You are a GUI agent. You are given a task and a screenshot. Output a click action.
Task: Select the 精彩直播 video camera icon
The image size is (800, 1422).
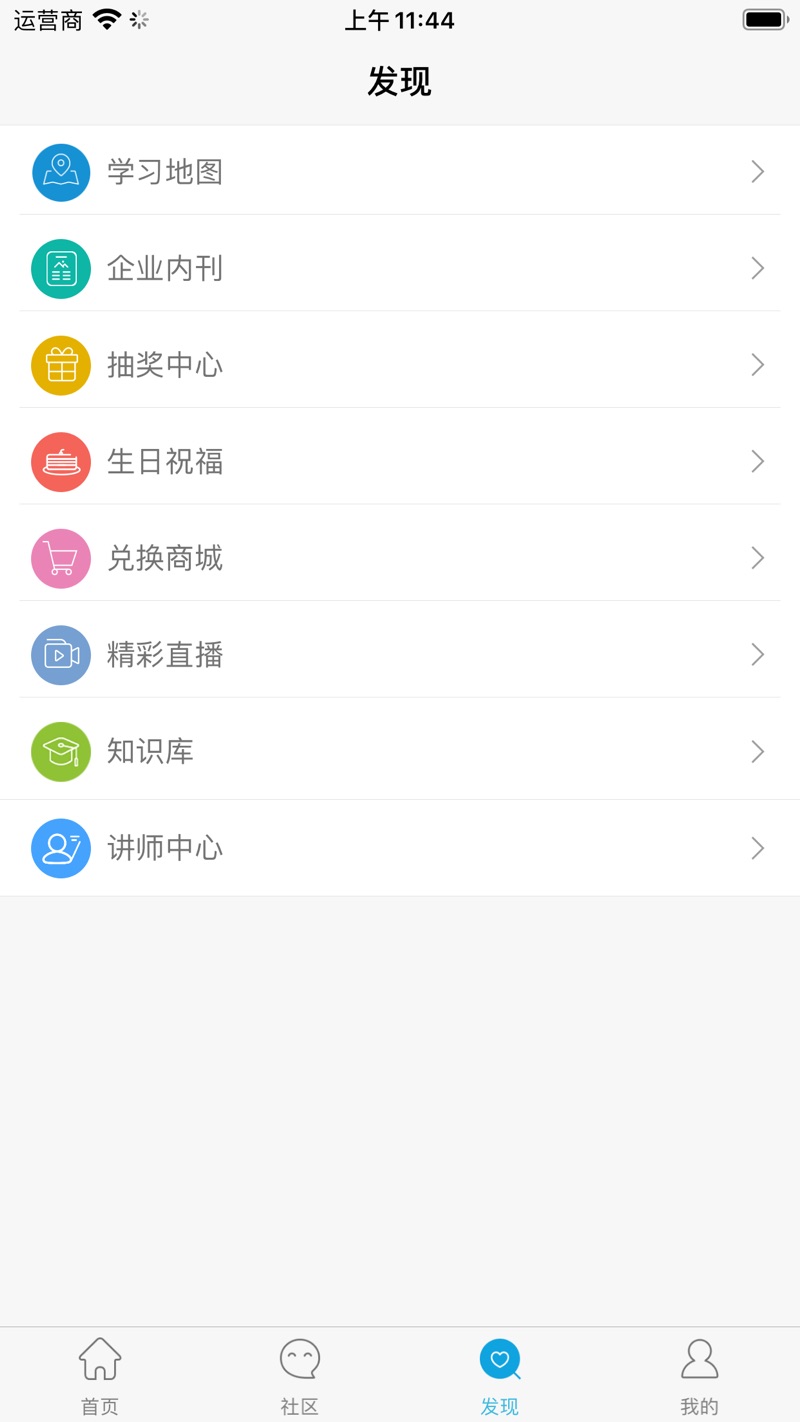(x=61, y=655)
